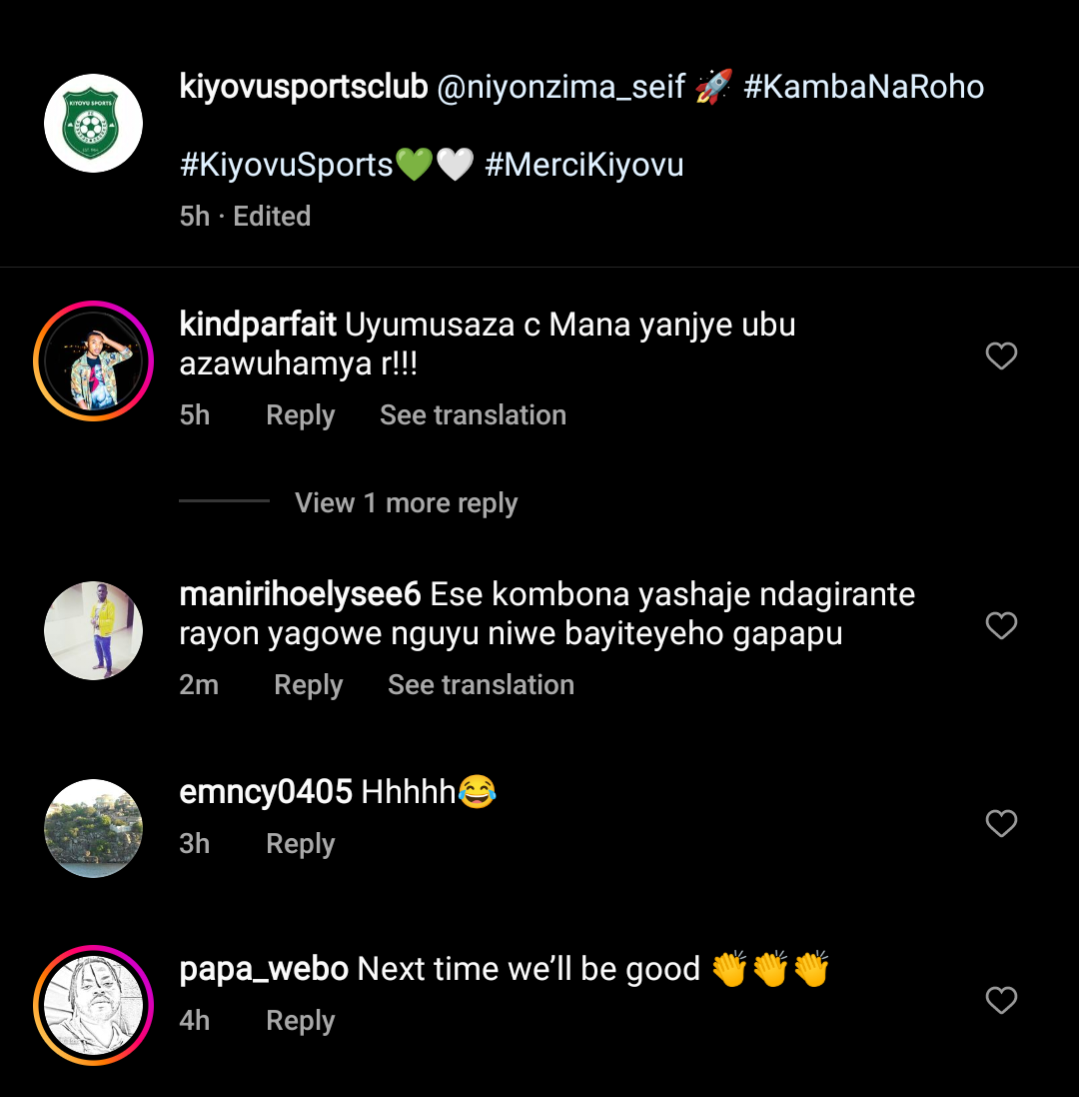
Task: Like kindparfait's comment
Action: pyautogui.click(x=1001, y=356)
